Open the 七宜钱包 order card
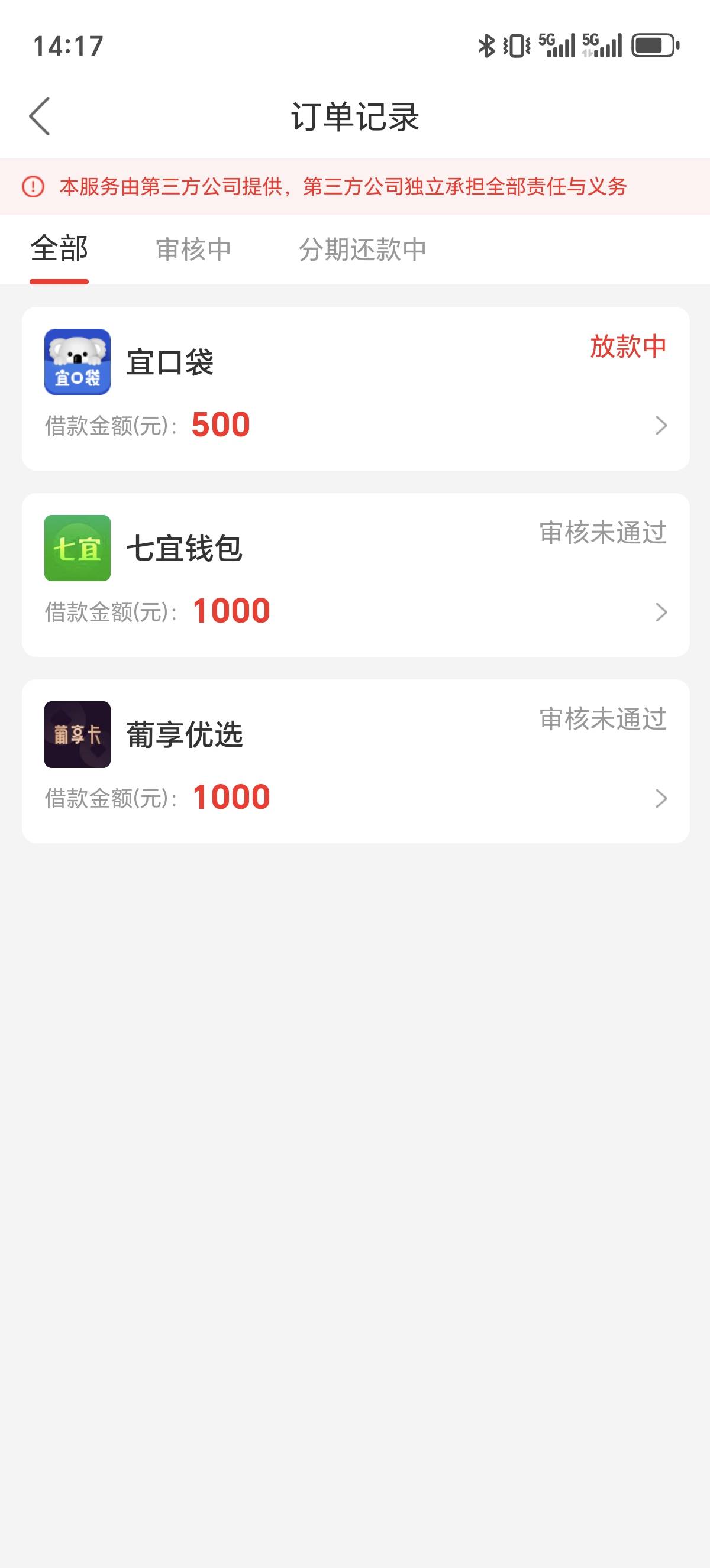This screenshot has width=710, height=1568. pos(356,575)
